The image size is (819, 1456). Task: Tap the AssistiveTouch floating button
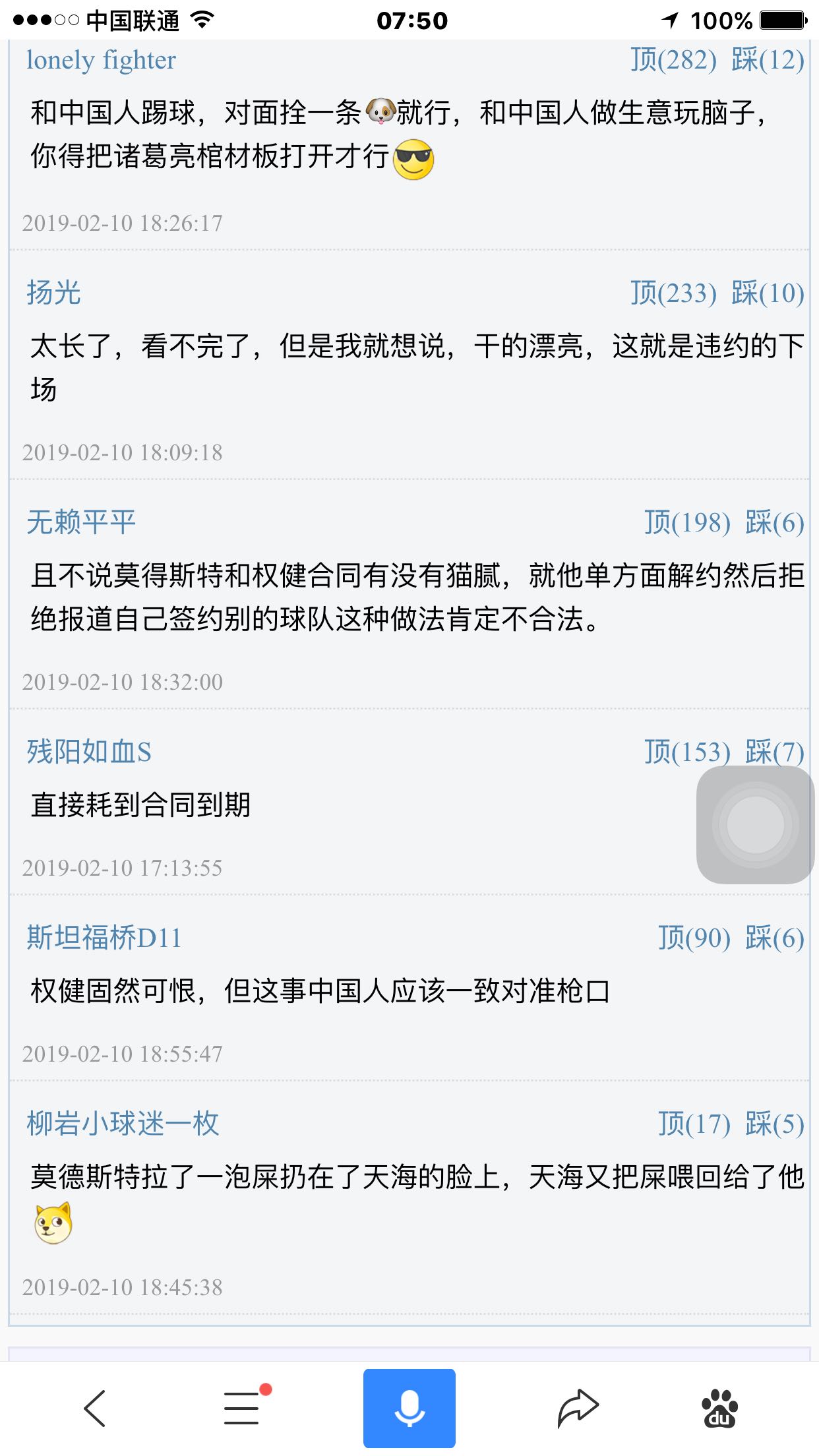[756, 824]
